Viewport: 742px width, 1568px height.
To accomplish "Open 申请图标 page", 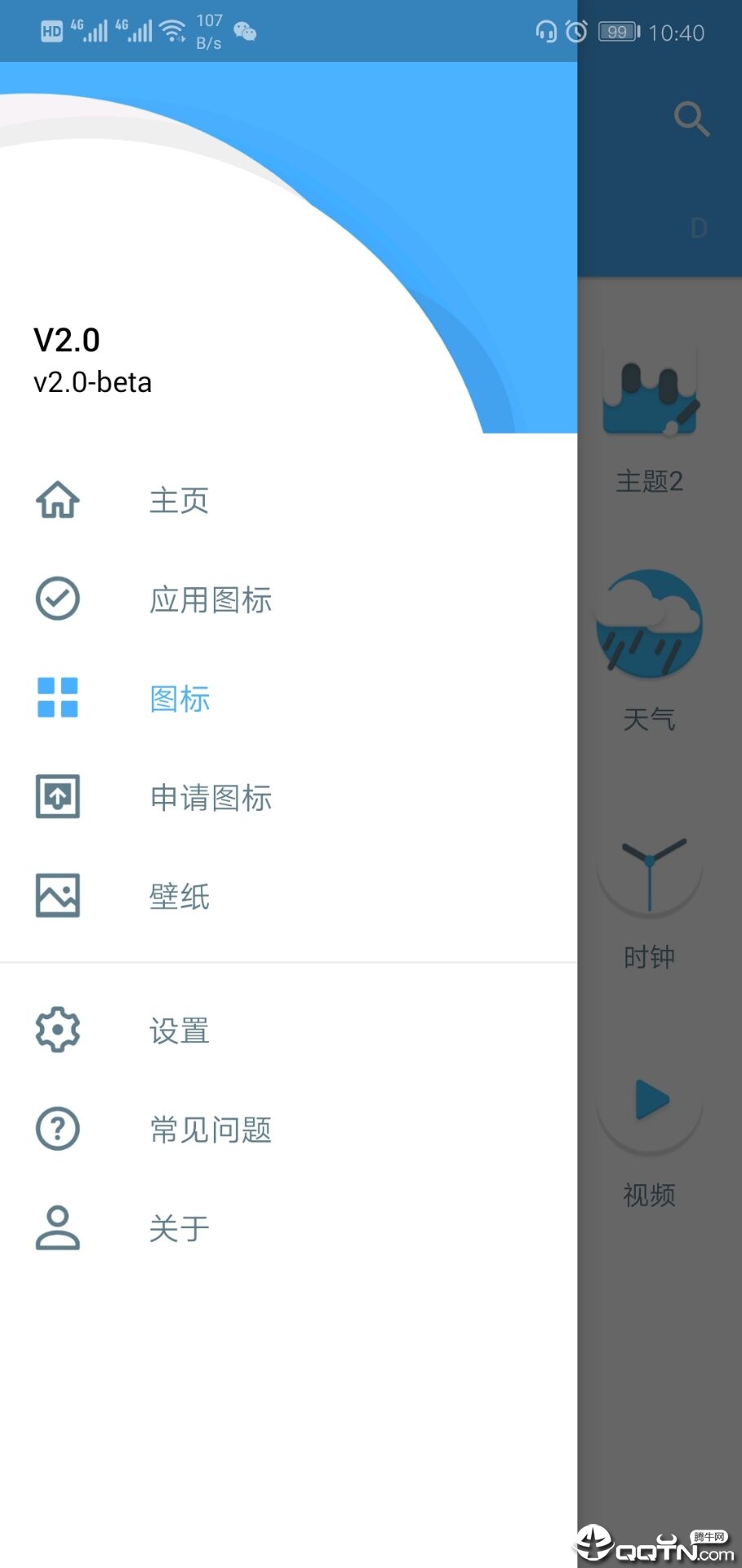I will tap(288, 797).
